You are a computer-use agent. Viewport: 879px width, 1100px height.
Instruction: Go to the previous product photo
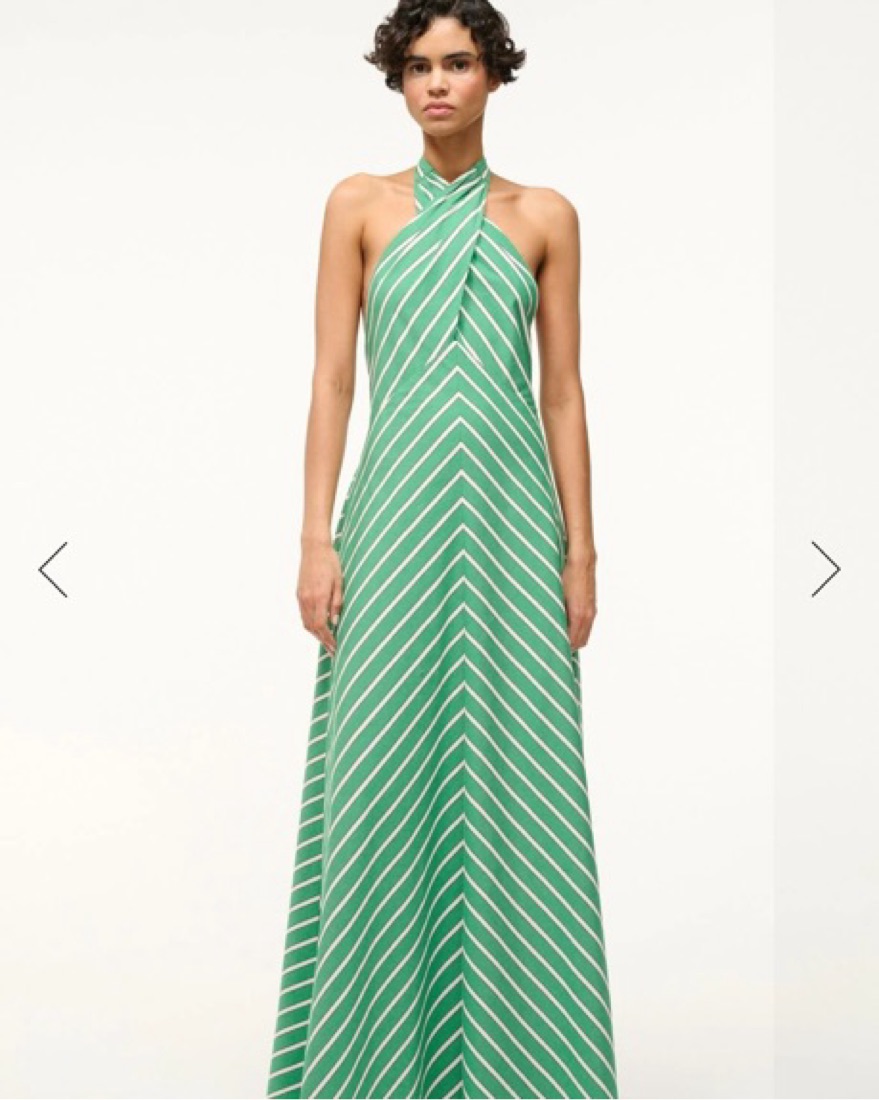coord(53,570)
